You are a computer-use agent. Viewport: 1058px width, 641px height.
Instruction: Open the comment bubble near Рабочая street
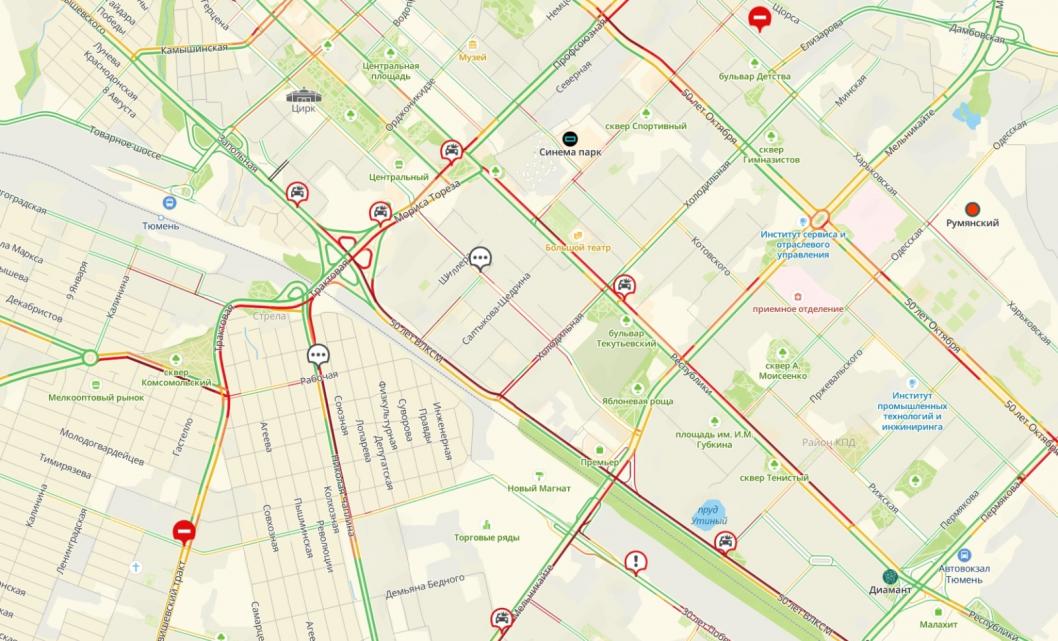pyautogui.click(x=318, y=354)
